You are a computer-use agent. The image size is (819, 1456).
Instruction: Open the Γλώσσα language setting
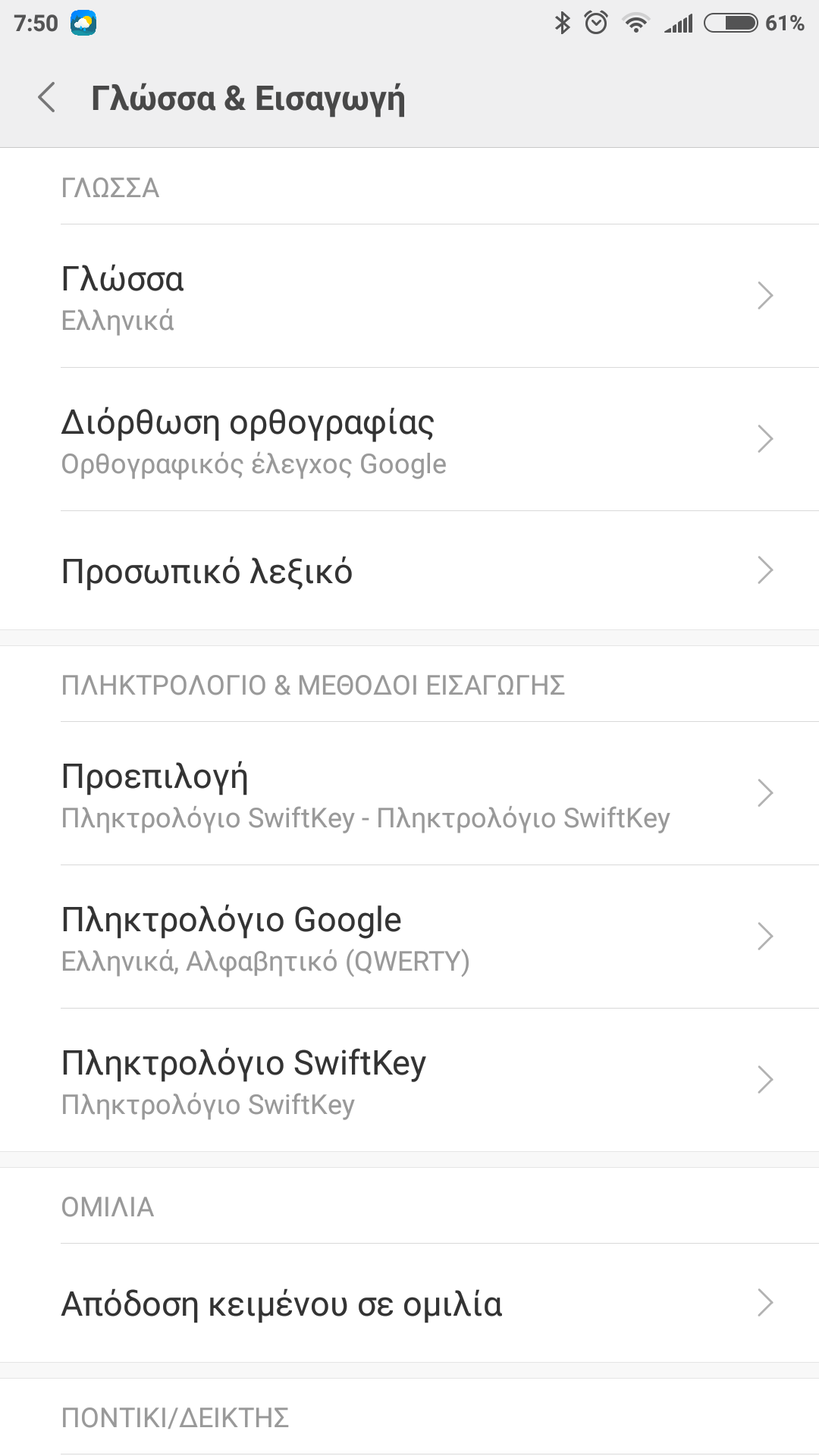tap(409, 297)
